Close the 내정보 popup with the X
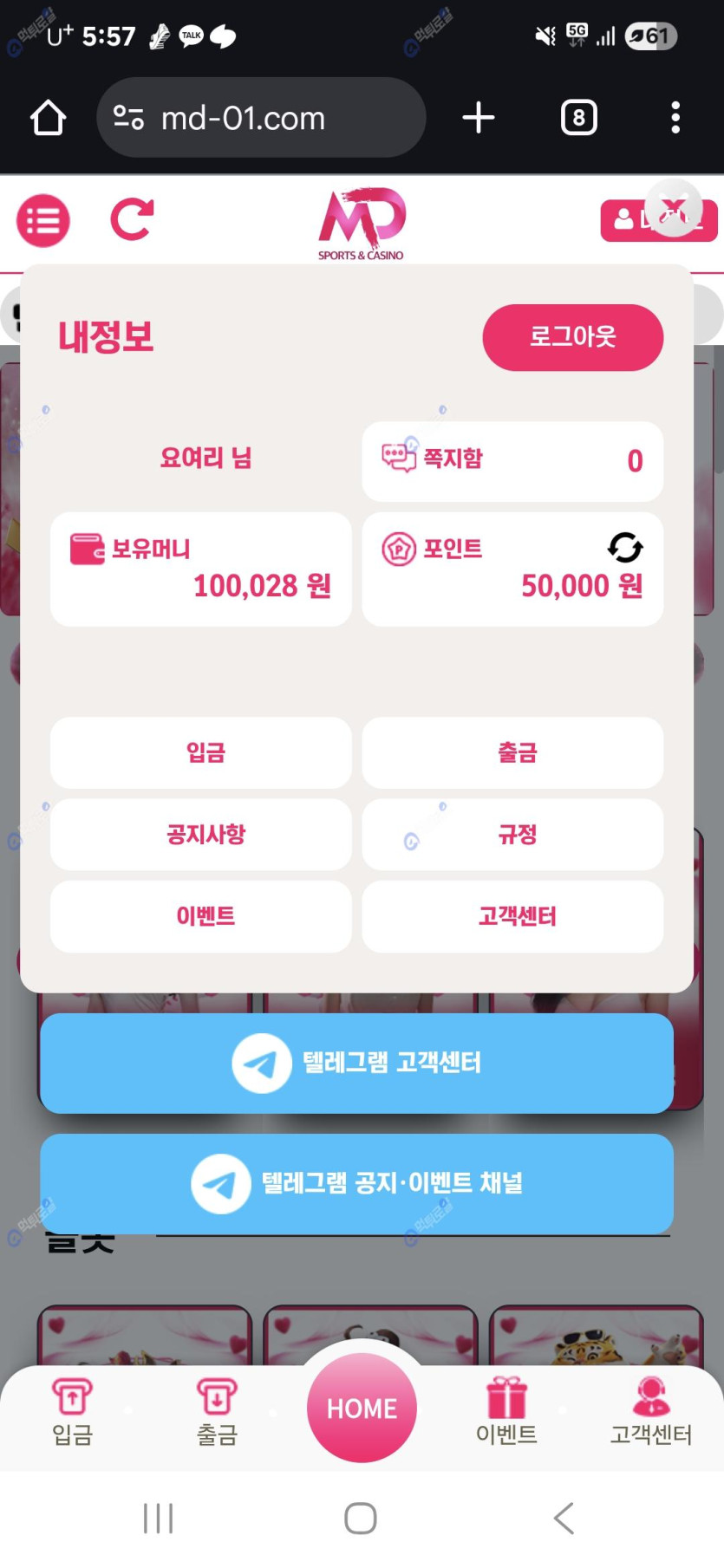 click(x=674, y=209)
